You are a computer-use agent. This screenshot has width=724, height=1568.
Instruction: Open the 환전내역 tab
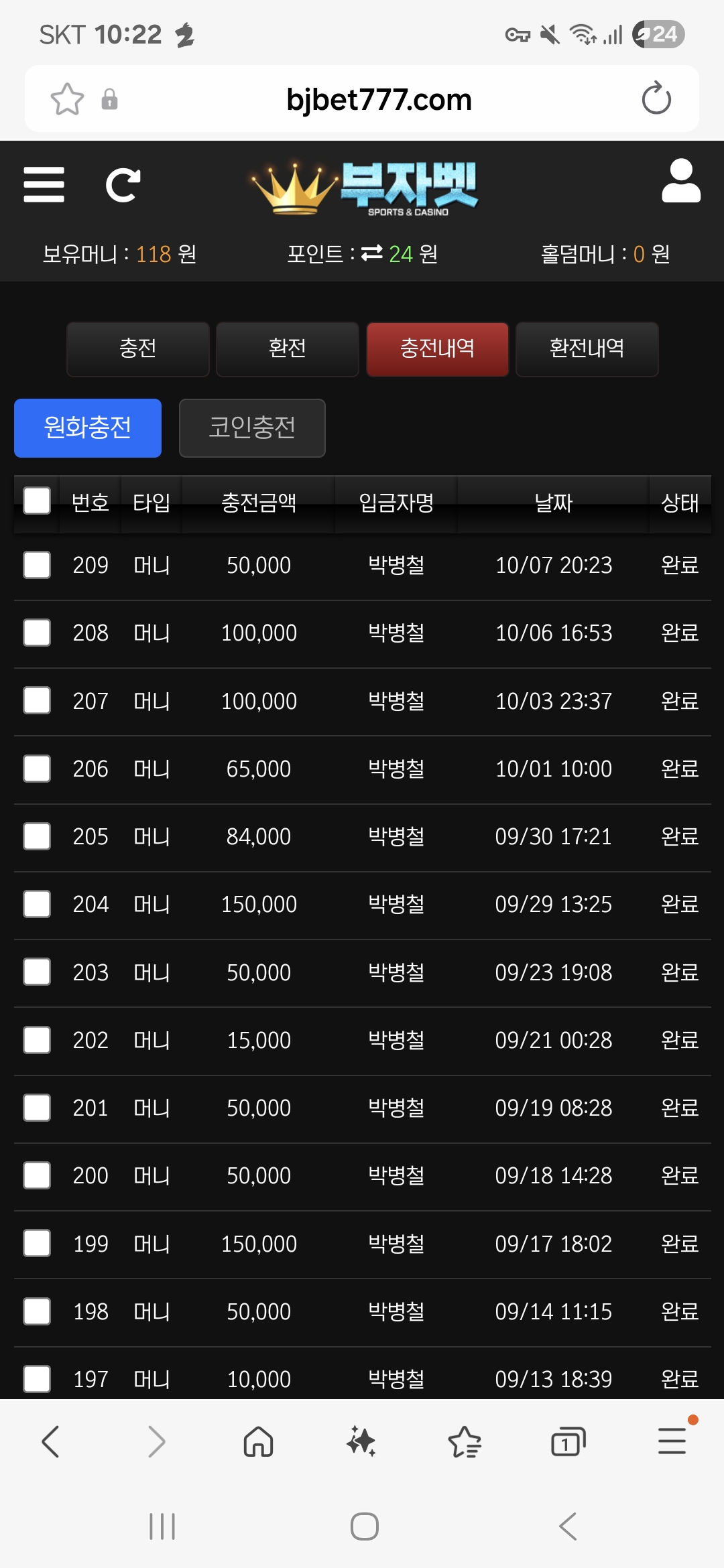coord(587,349)
